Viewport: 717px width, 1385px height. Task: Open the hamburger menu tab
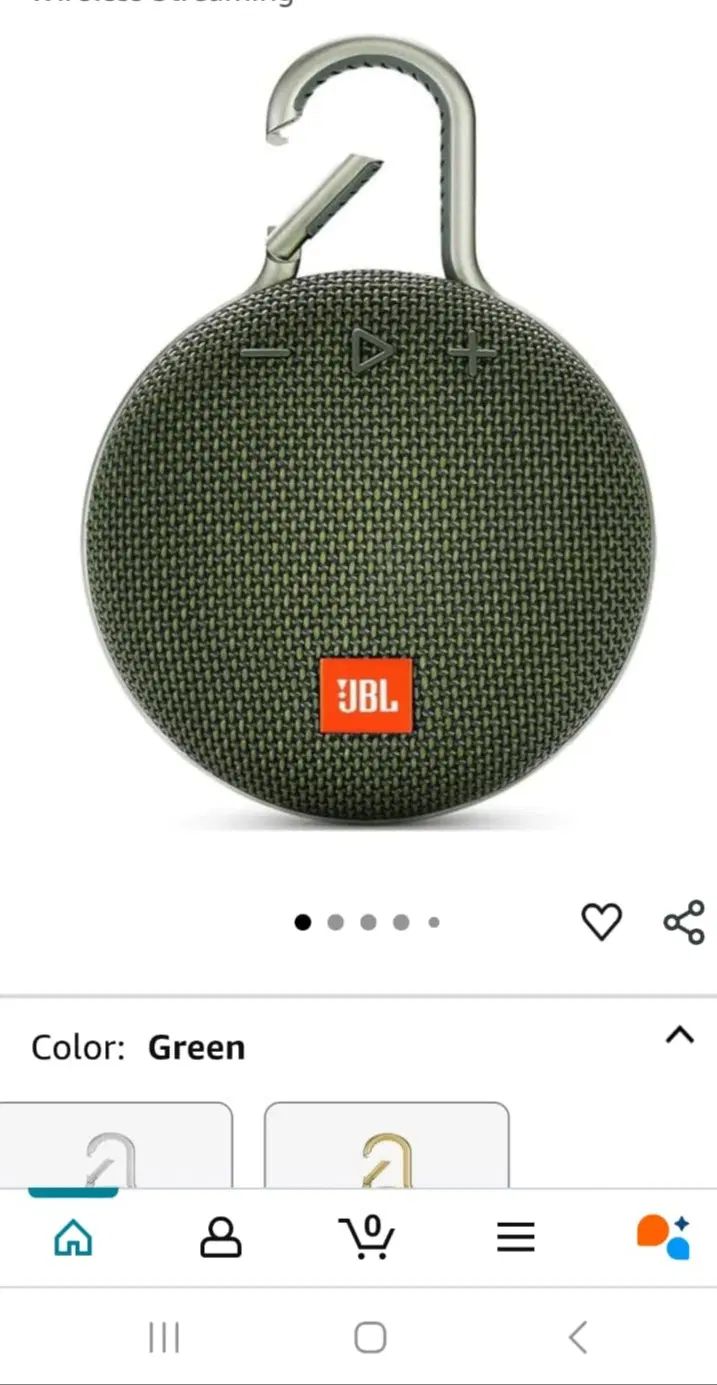pyautogui.click(x=515, y=1238)
